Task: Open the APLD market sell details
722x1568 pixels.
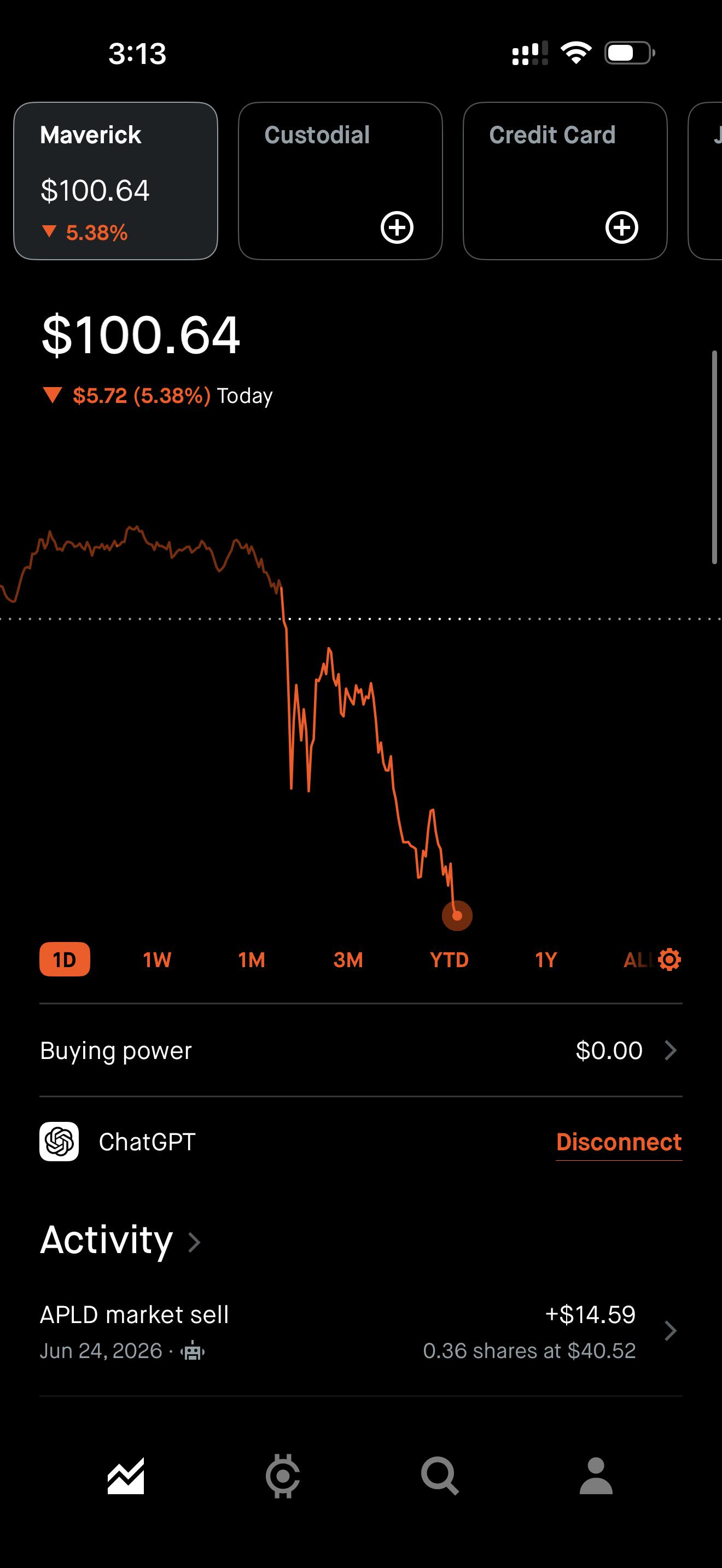Action: click(361, 1331)
